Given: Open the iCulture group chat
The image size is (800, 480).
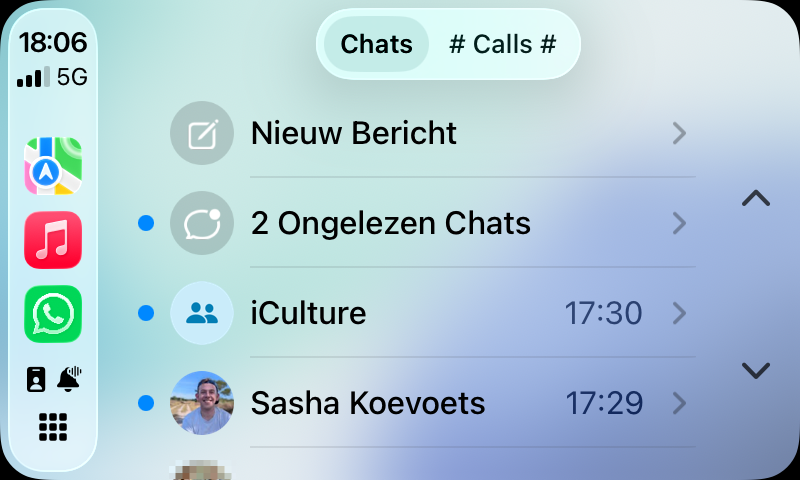Looking at the screenshot, I should click(430, 314).
